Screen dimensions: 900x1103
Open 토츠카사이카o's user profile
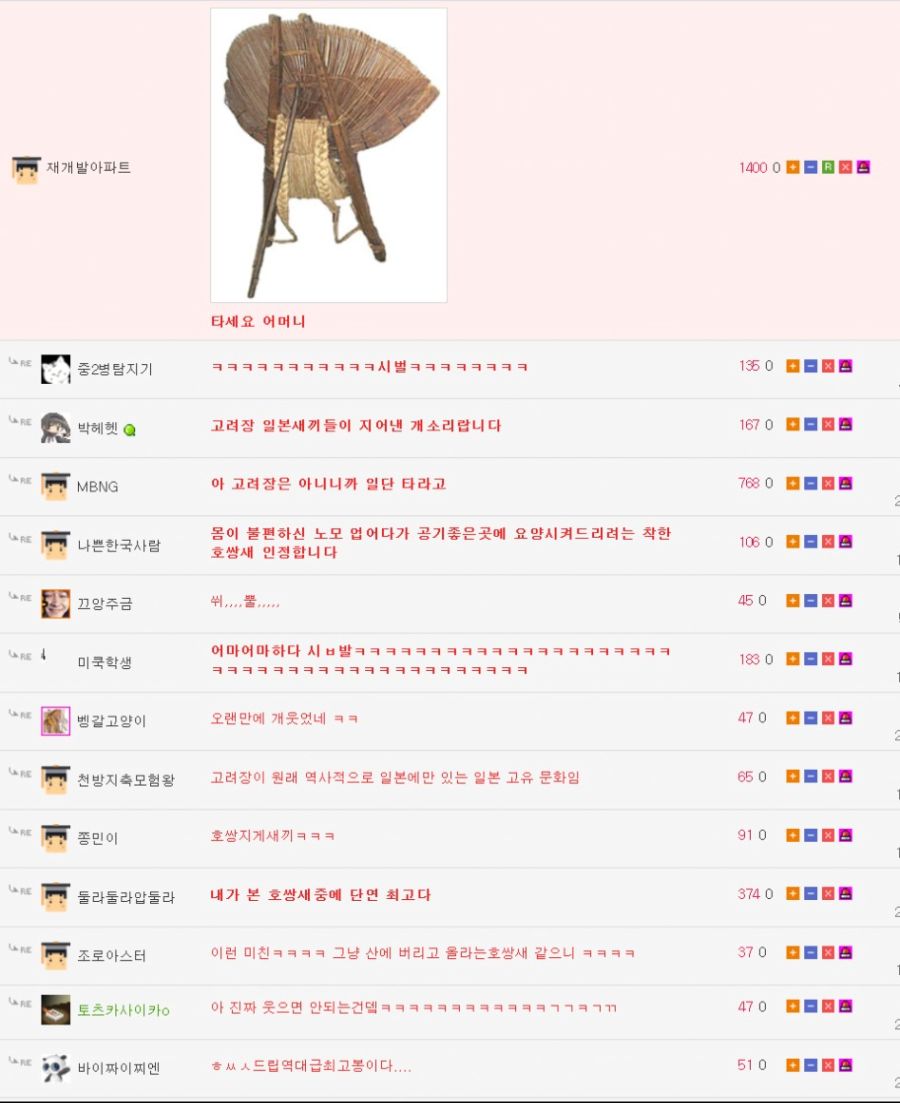[124, 1009]
